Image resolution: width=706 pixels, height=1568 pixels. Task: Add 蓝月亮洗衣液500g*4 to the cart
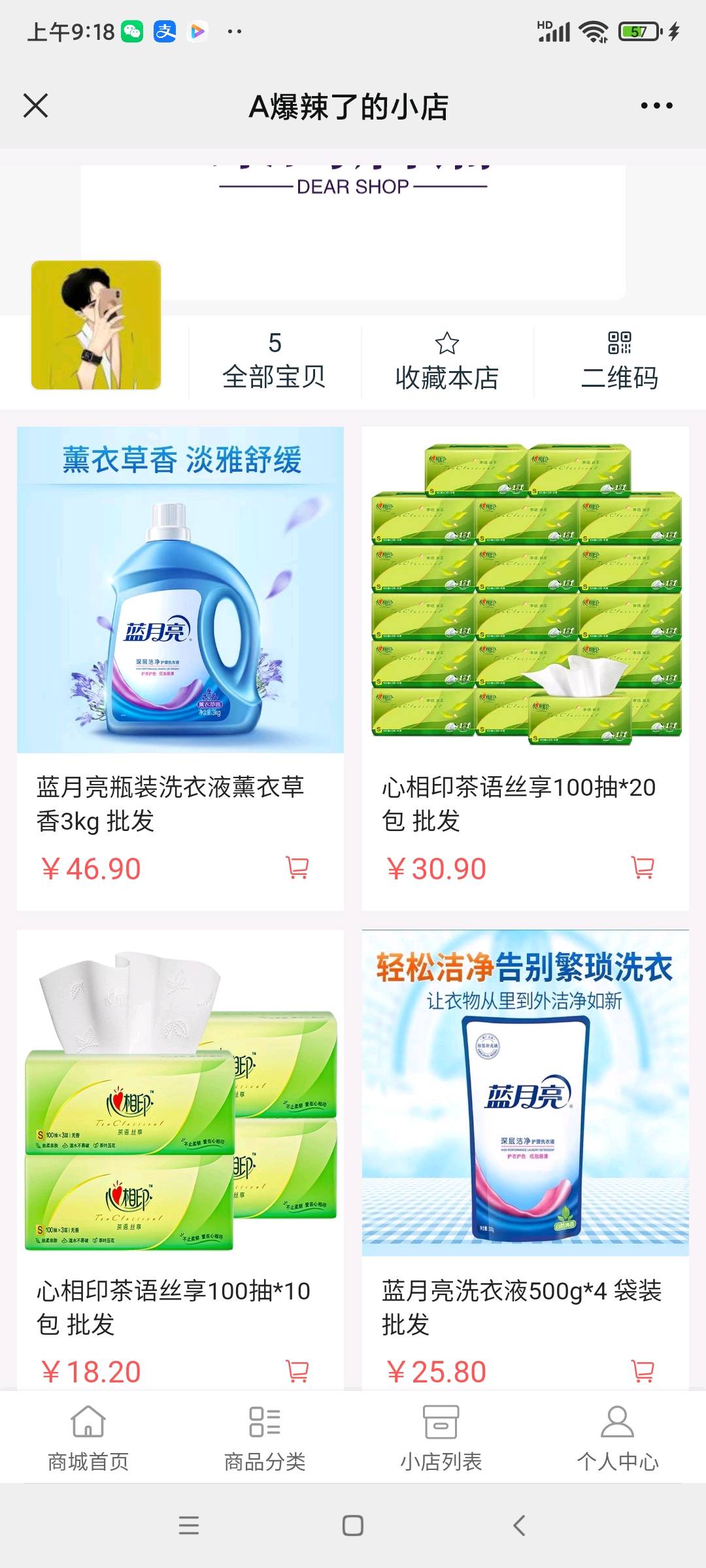point(643,1371)
